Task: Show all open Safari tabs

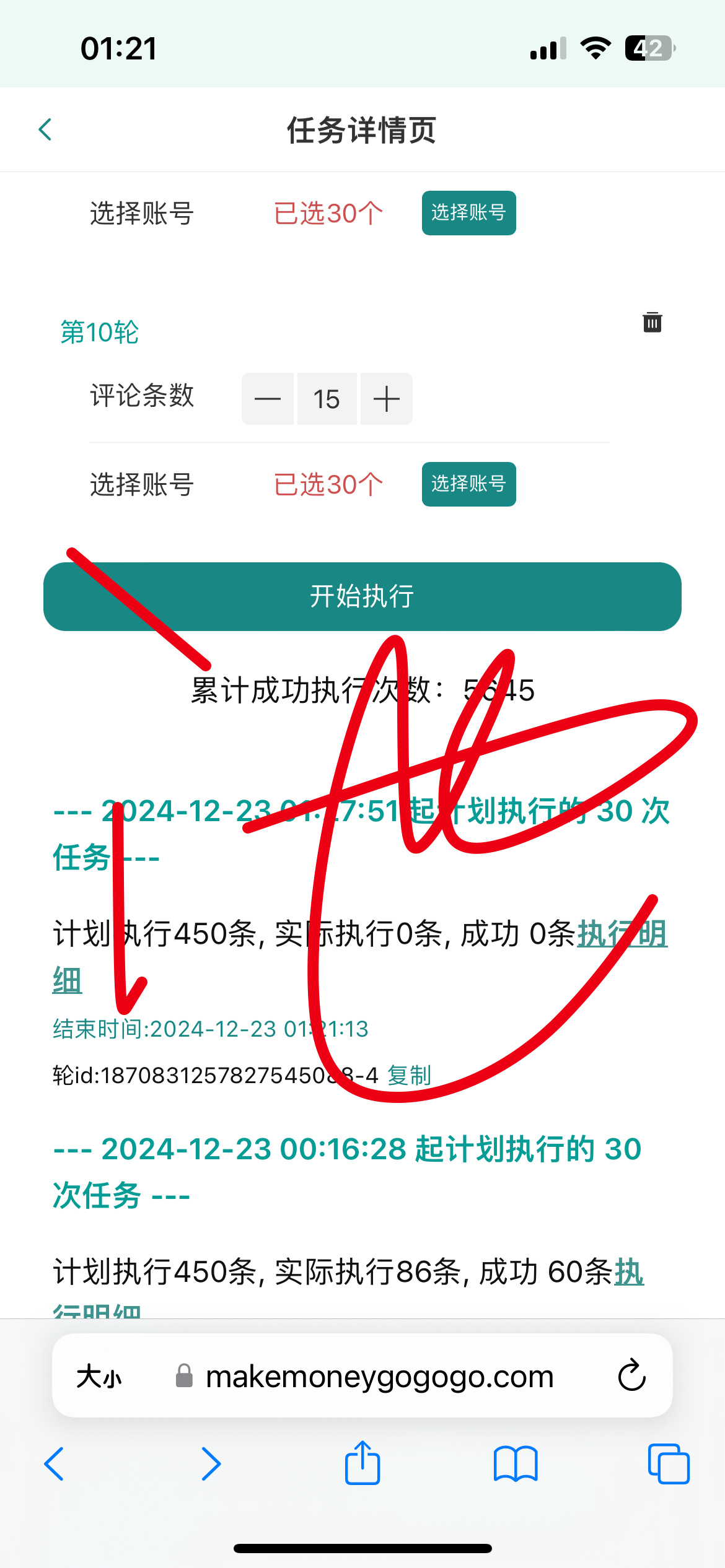Action: pos(668,1464)
